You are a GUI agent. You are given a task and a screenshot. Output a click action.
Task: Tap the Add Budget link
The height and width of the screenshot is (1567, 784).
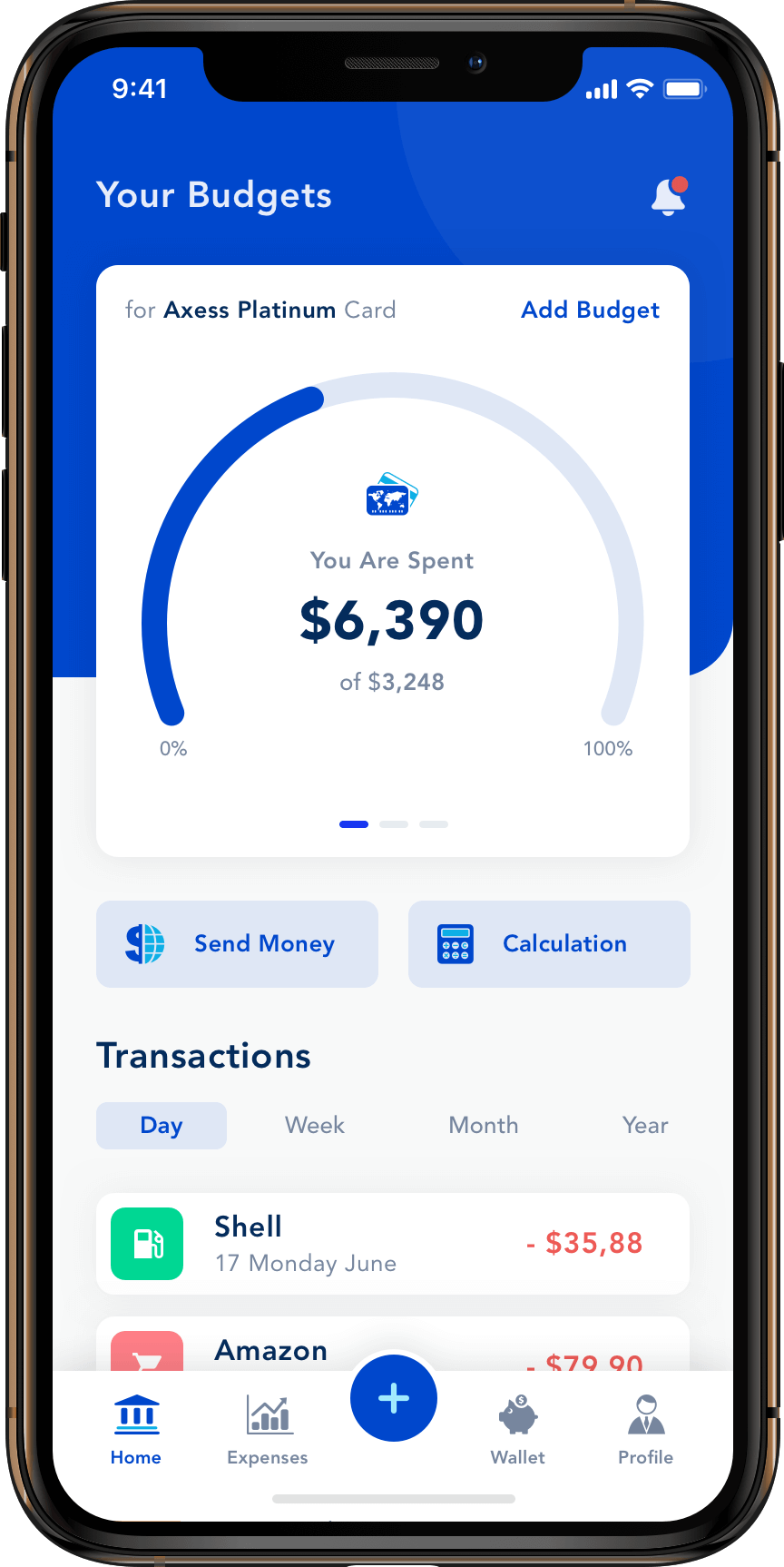[590, 310]
